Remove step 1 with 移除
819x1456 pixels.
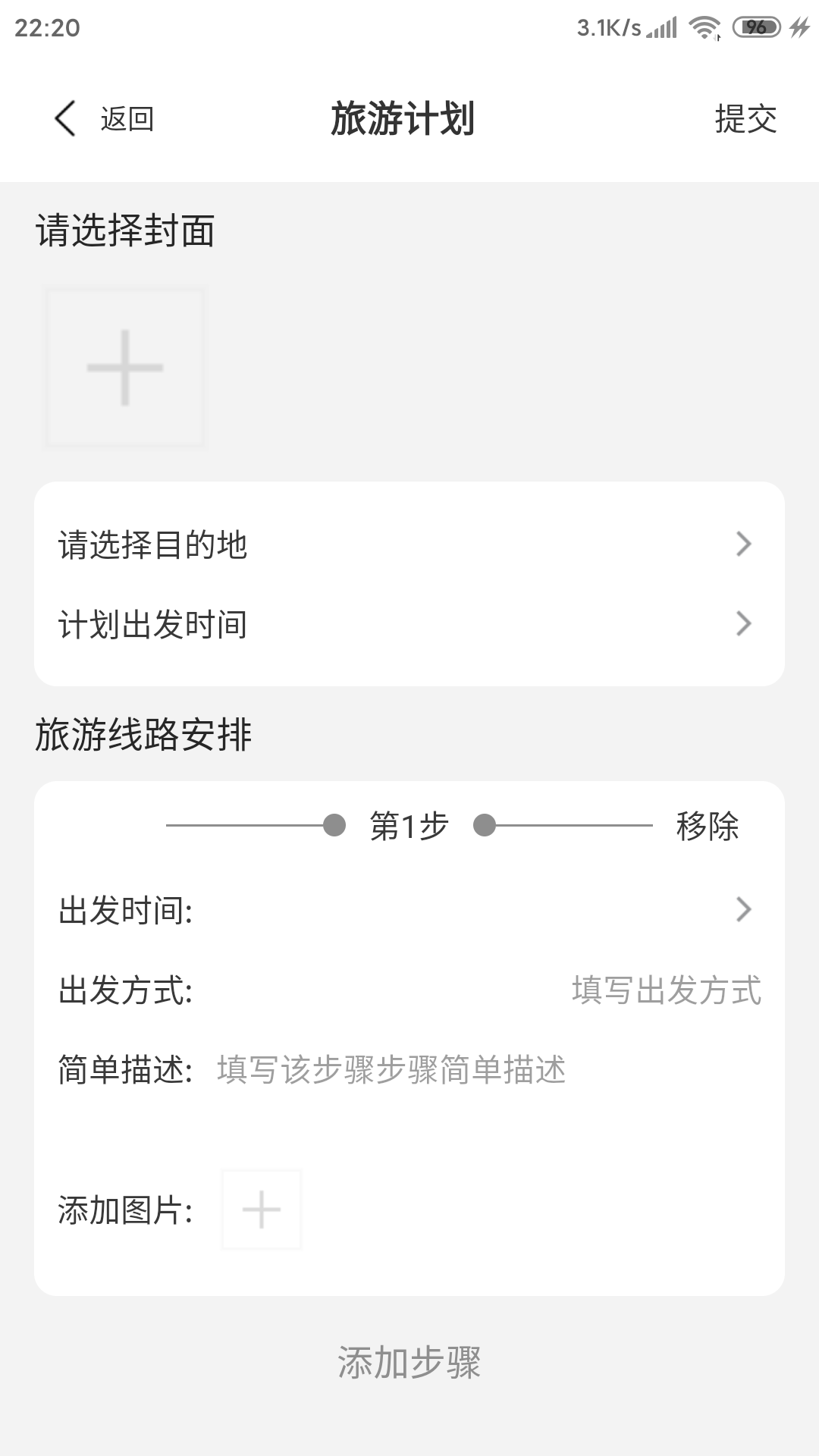[x=708, y=826]
